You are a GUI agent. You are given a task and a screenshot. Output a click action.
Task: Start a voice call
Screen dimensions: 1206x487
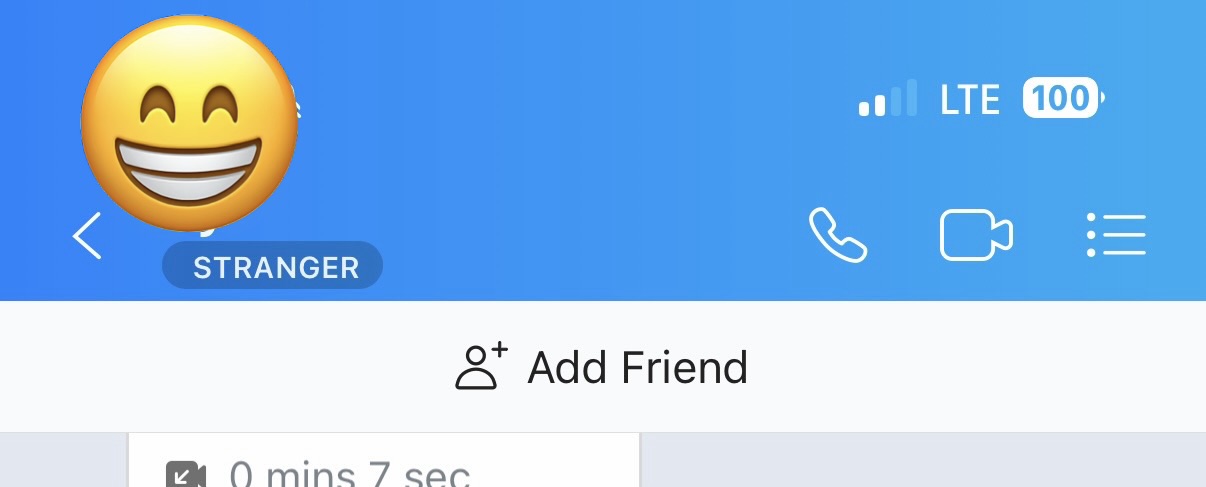pyautogui.click(x=837, y=236)
